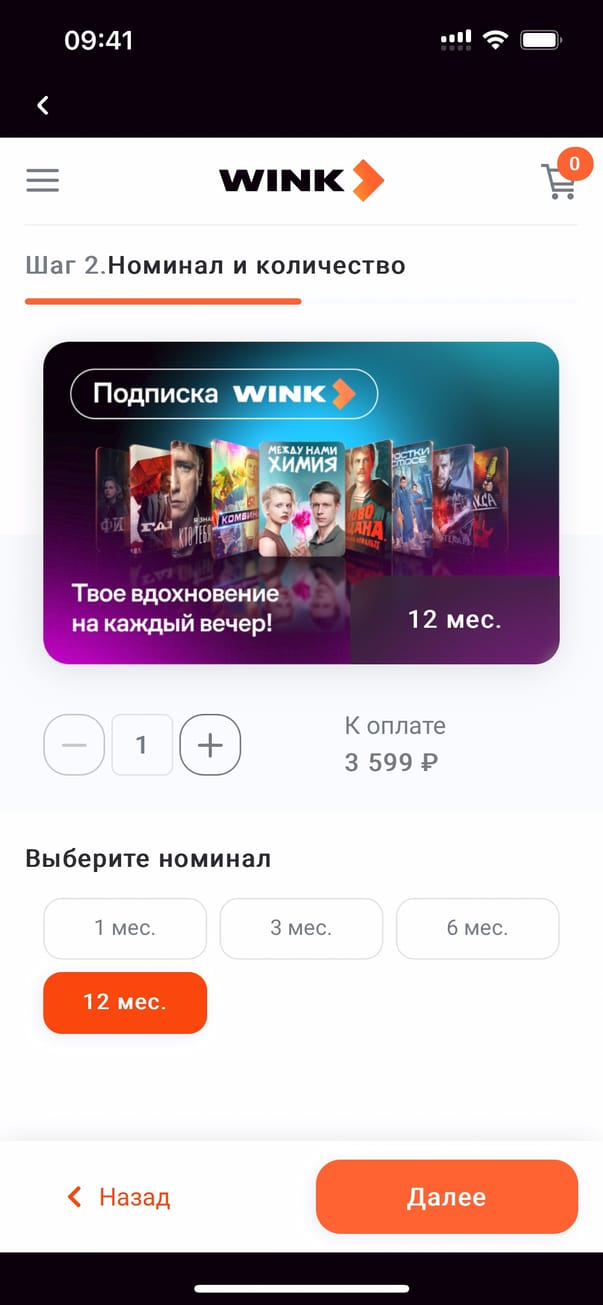Image resolution: width=603 pixels, height=1305 pixels.
Task: Pick the 6 мес. subscription
Action: tap(477, 928)
